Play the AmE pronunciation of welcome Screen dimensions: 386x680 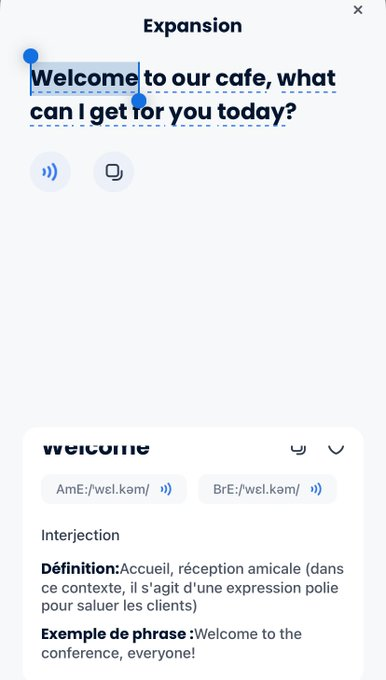166,490
